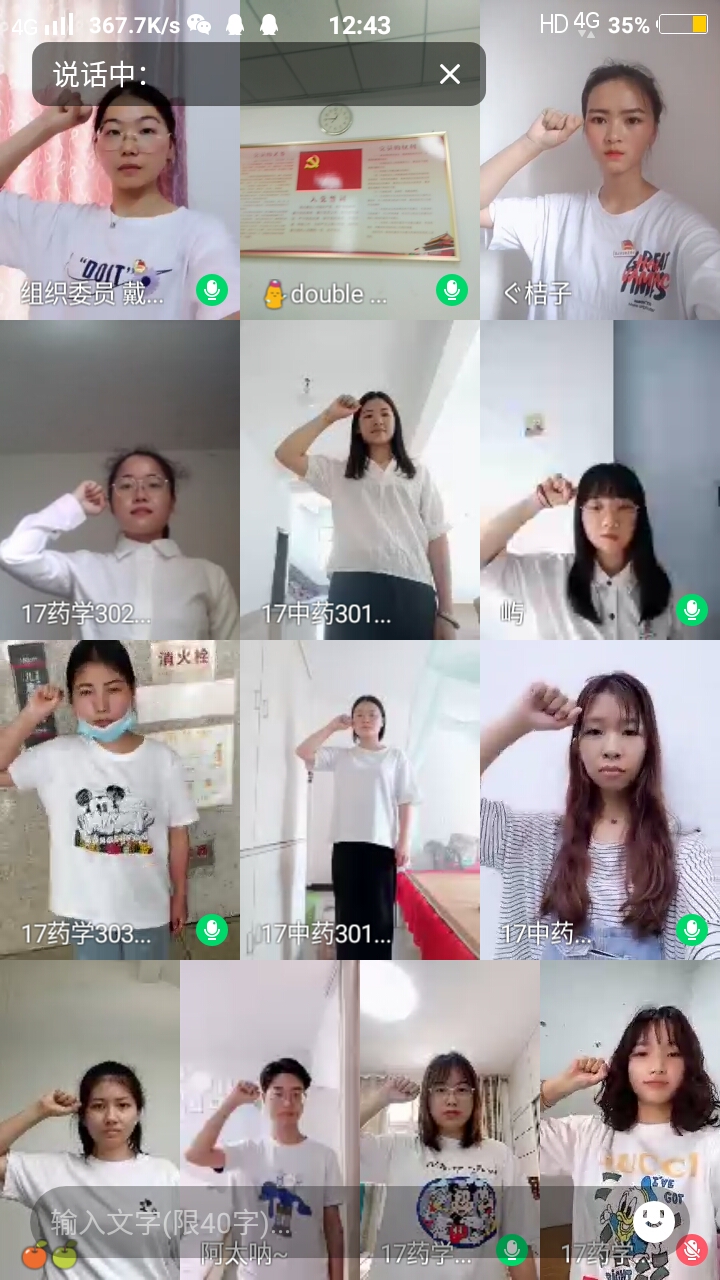
Task: Open the emoji smiley picker
Action: tap(655, 1219)
